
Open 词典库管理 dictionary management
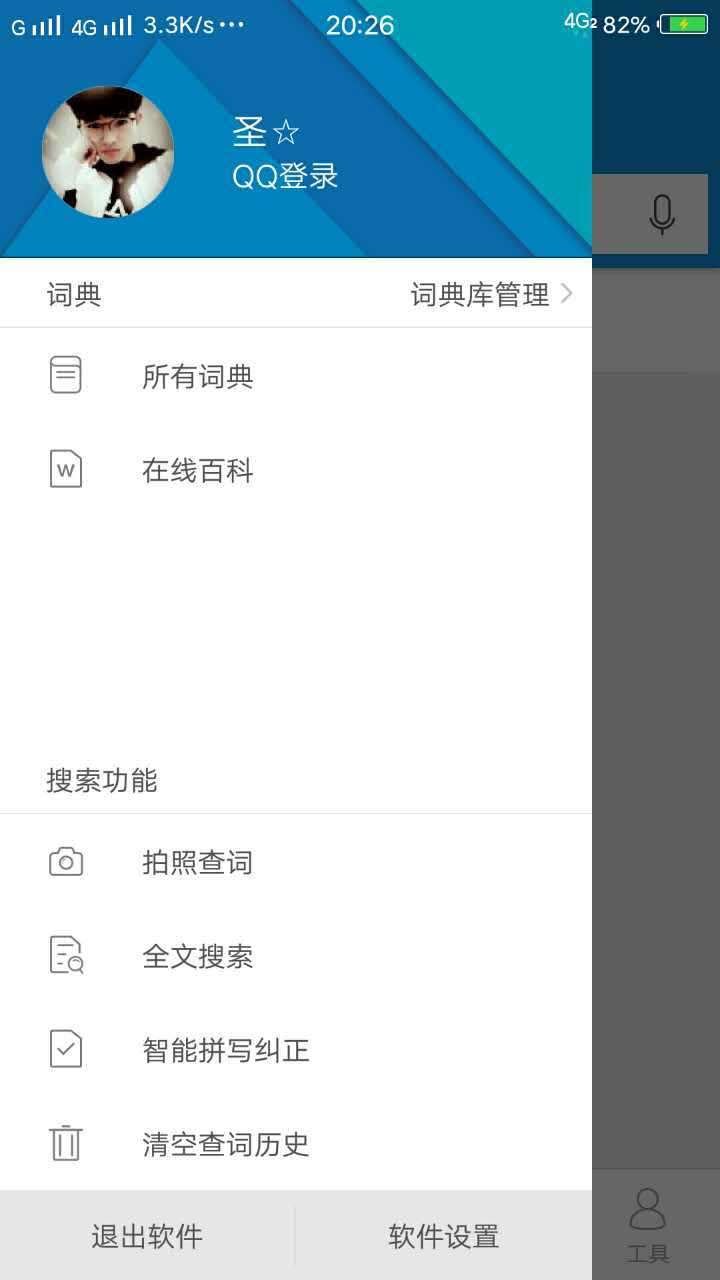coord(490,295)
